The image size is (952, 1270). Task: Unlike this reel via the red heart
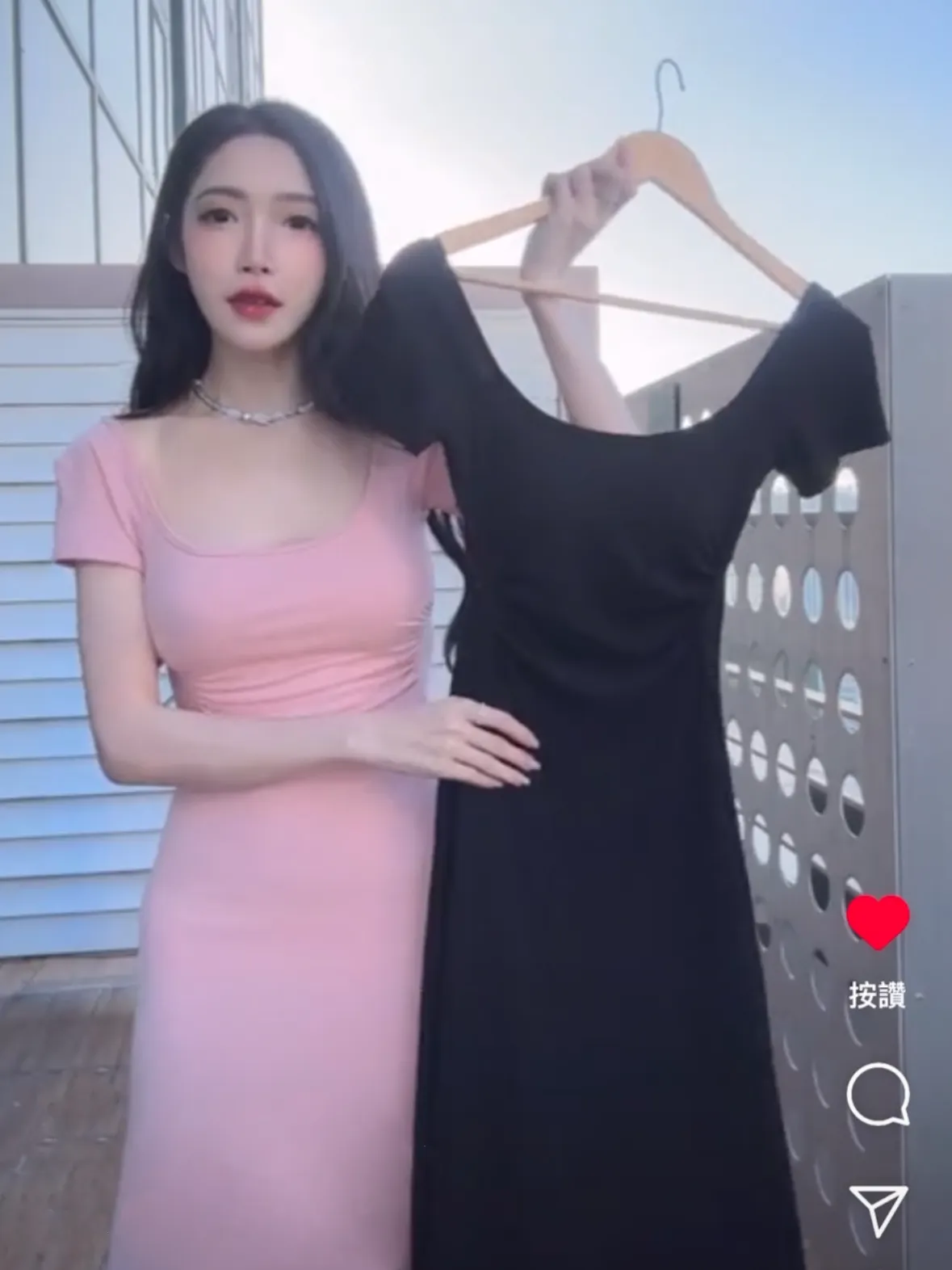coord(878,922)
